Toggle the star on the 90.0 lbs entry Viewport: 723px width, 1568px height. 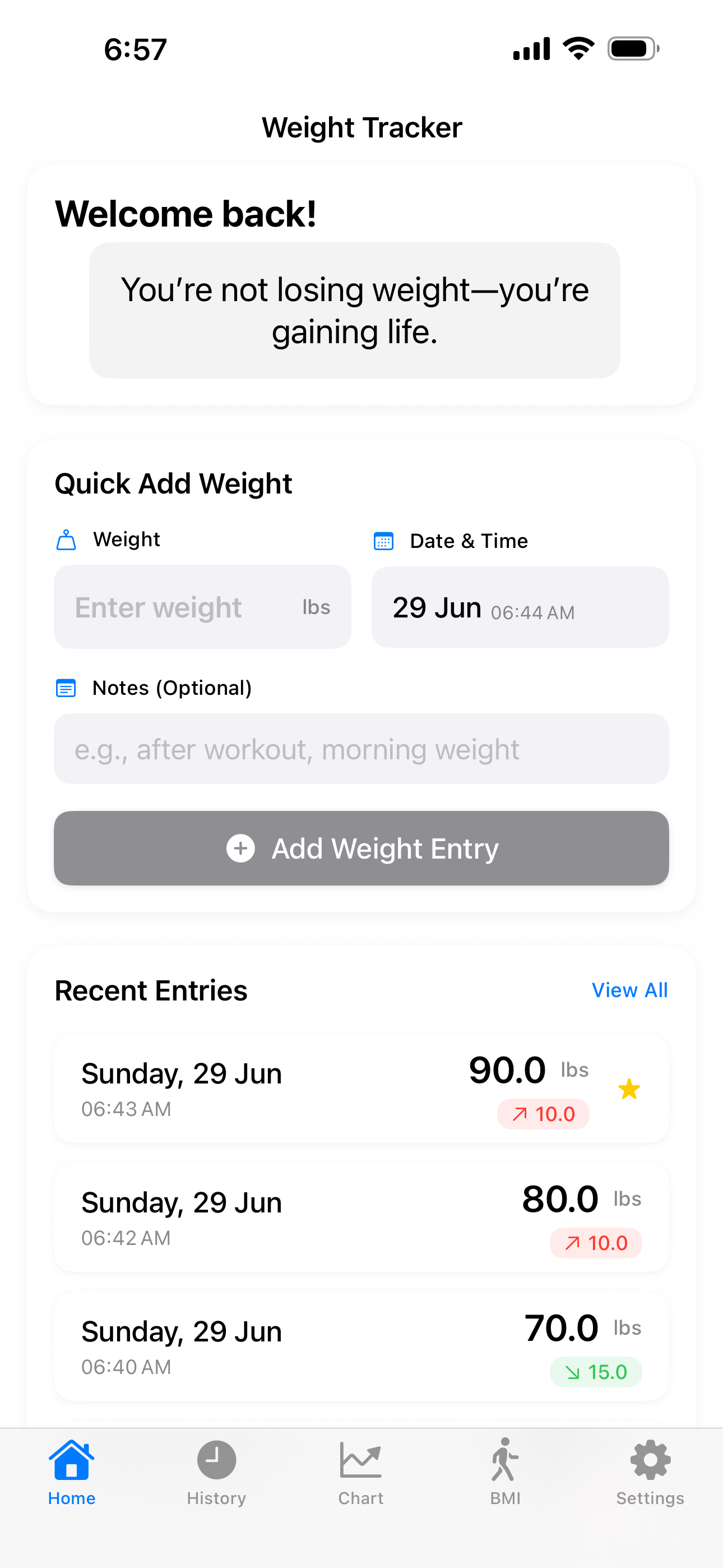pyautogui.click(x=630, y=1089)
